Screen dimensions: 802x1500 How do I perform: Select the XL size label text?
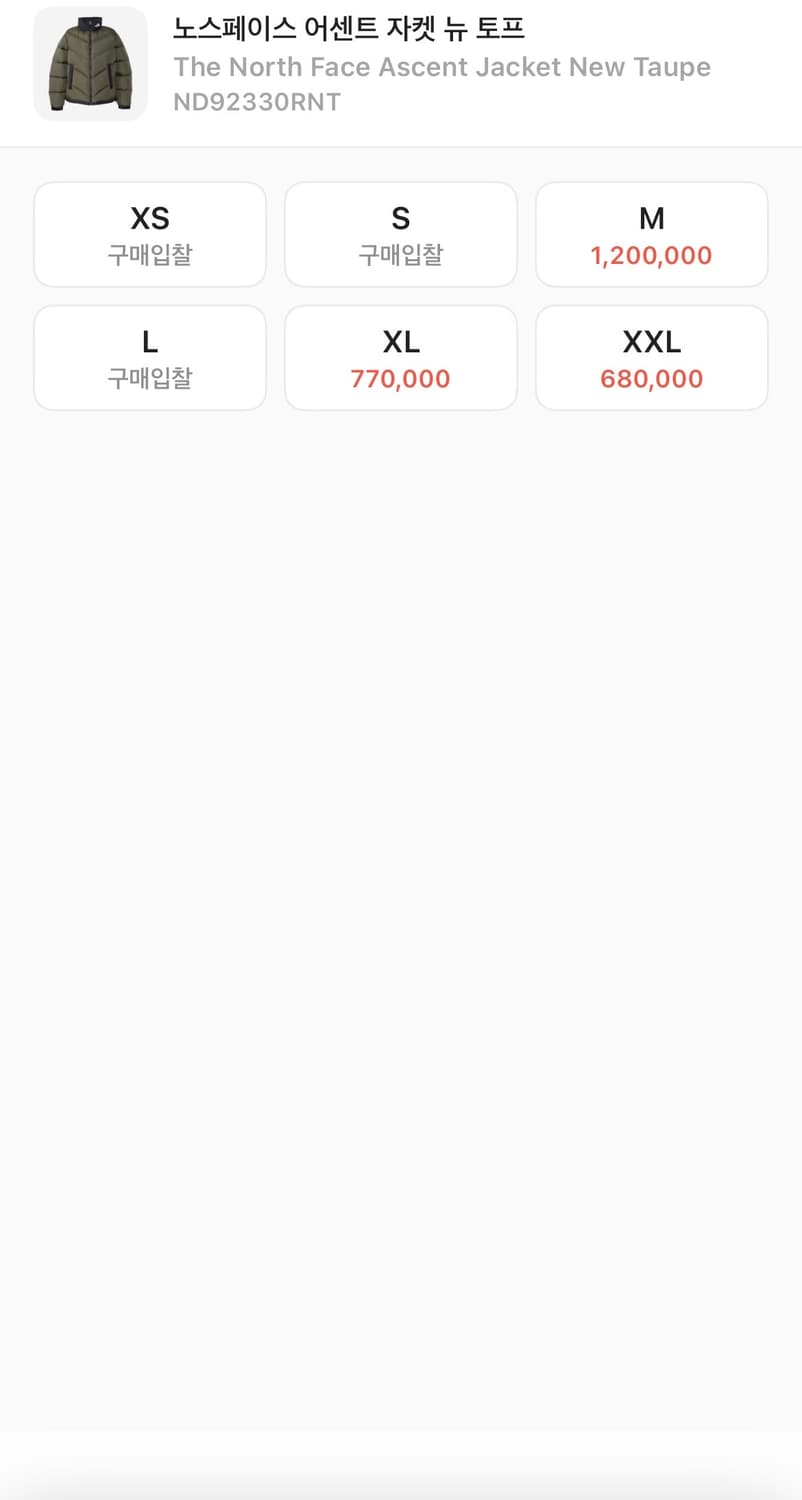(400, 340)
